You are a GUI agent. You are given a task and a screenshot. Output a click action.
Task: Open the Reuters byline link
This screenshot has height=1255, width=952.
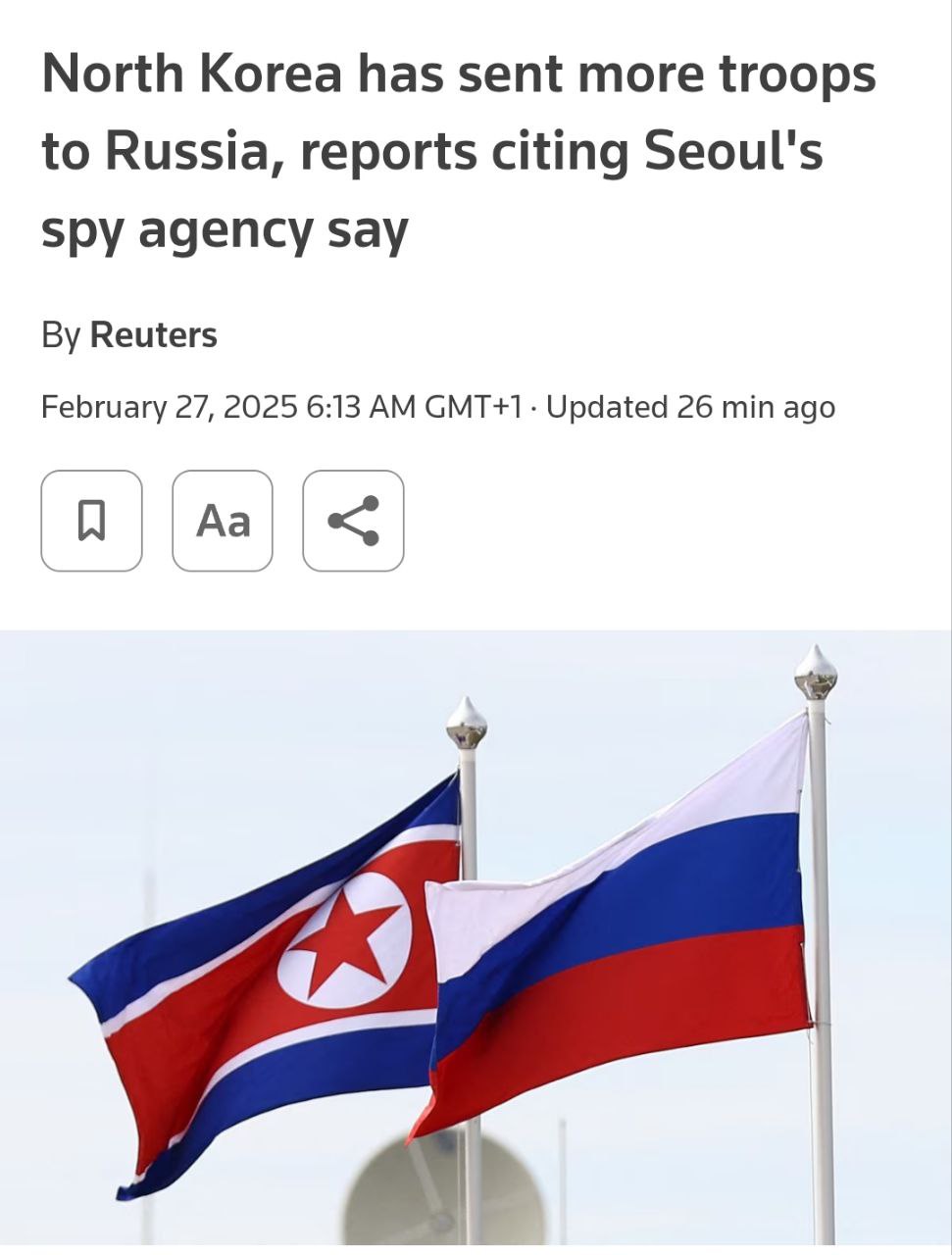153,335
